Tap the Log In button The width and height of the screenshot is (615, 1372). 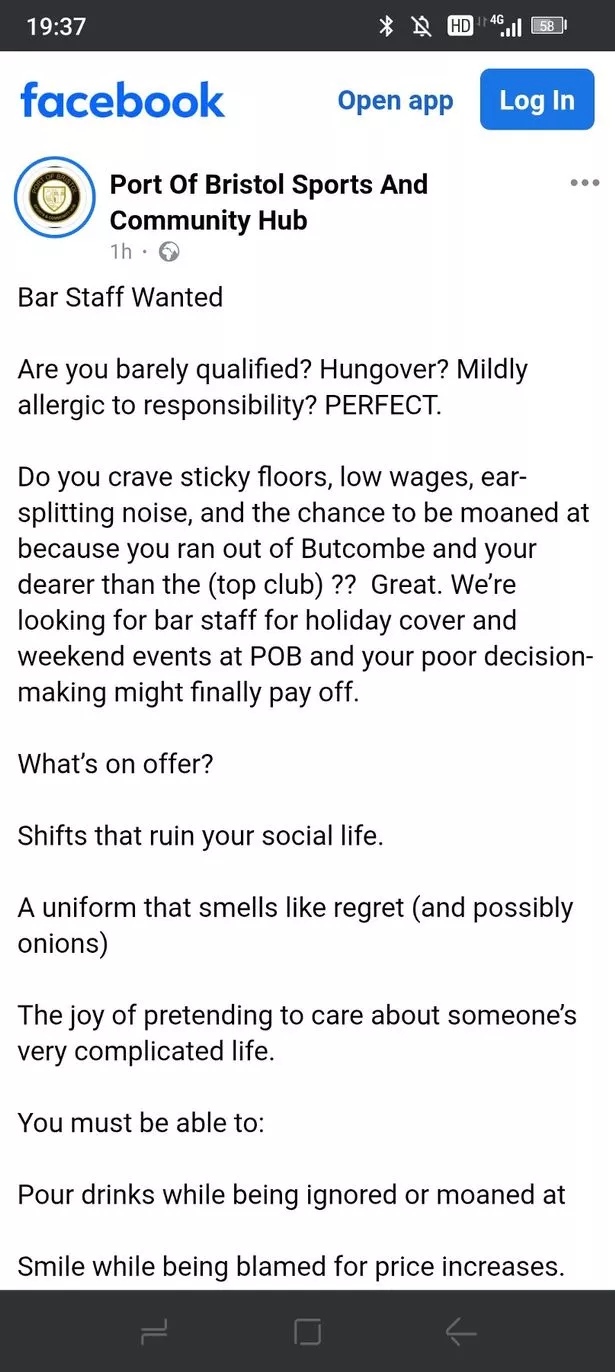(537, 100)
